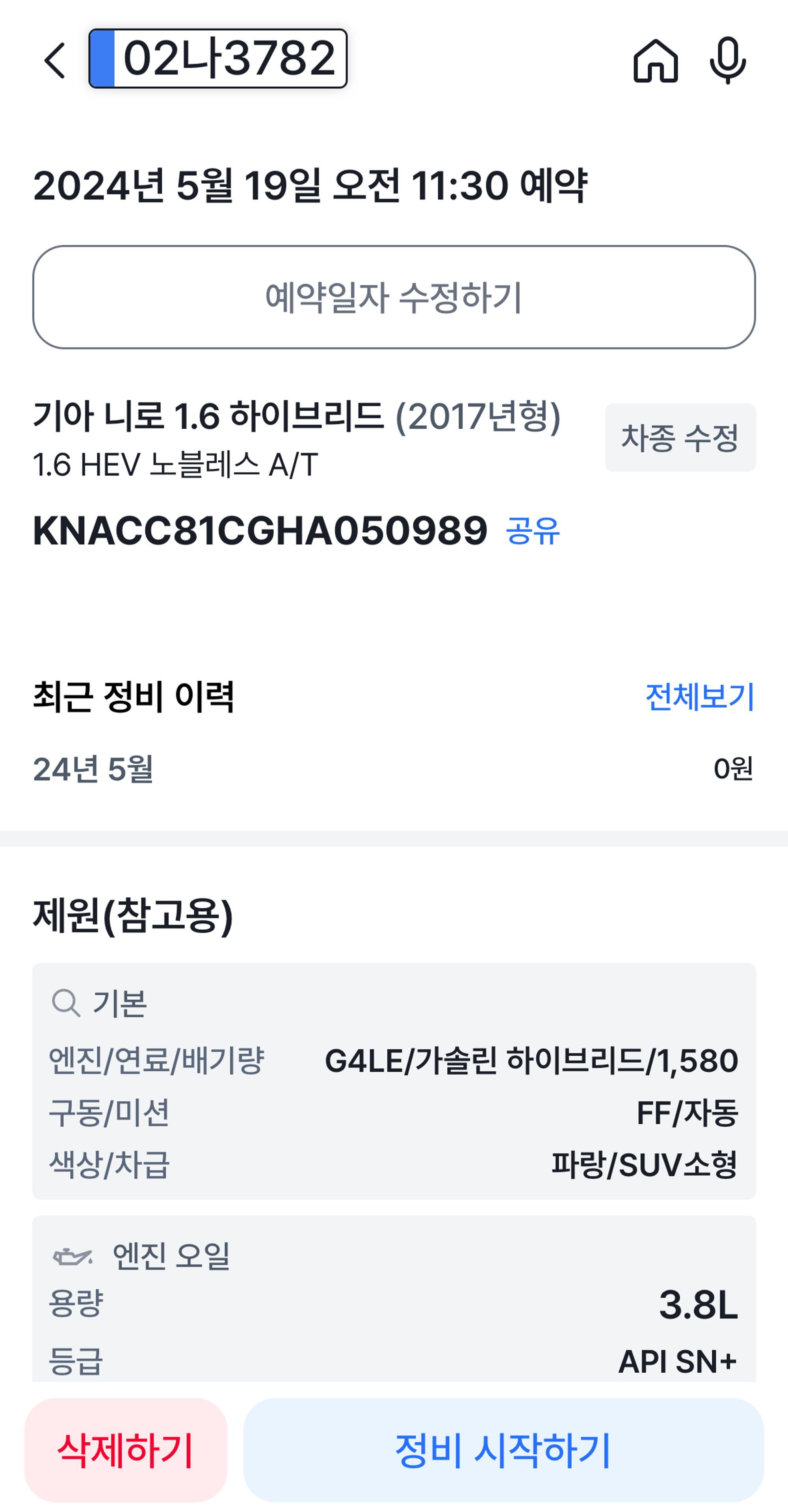Edit the vehicle model with 차종 수정
The height and width of the screenshot is (1512, 788).
(x=680, y=437)
